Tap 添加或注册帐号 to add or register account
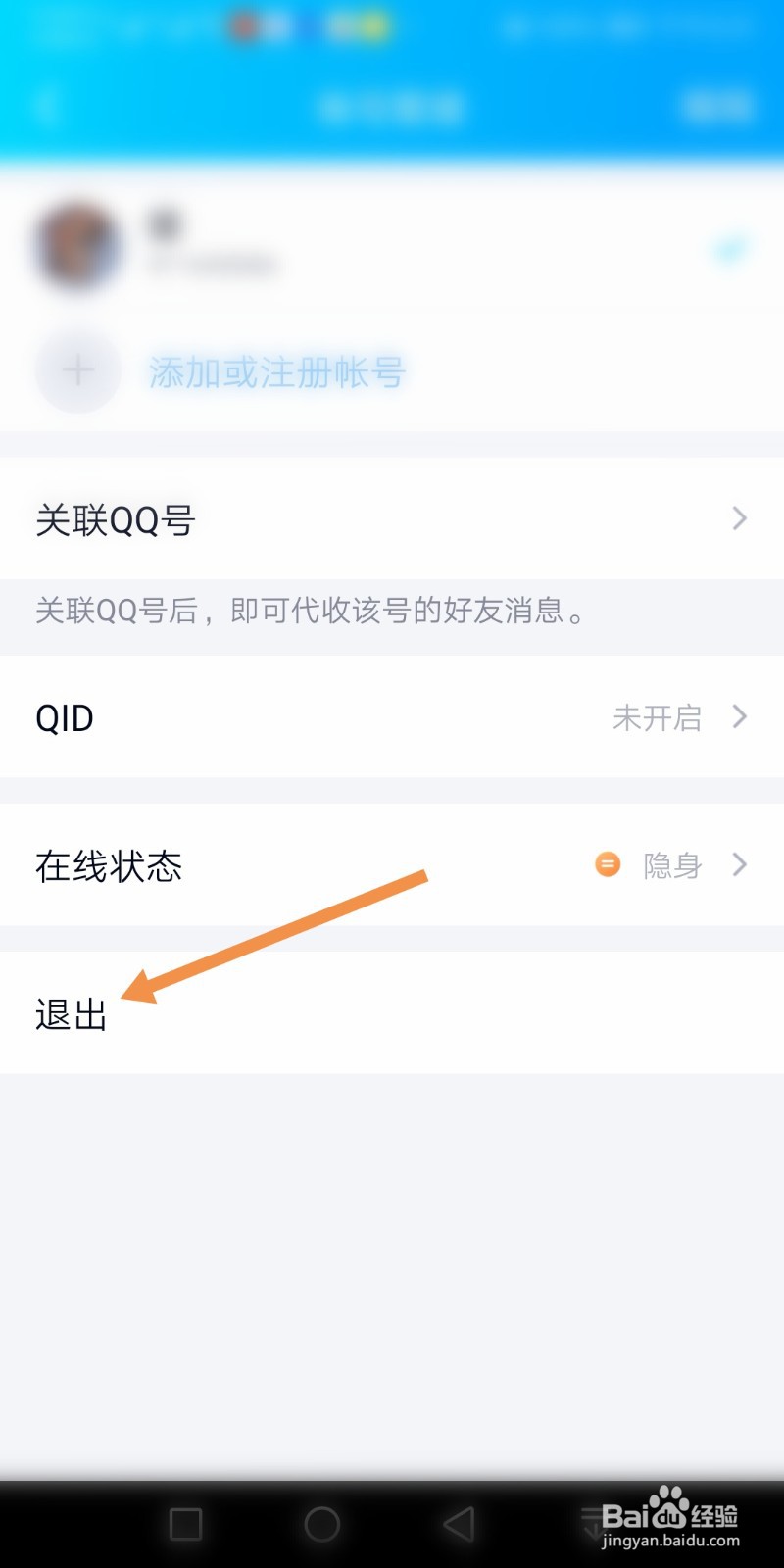Screen dimensions: 784x1568 (x=277, y=372)
